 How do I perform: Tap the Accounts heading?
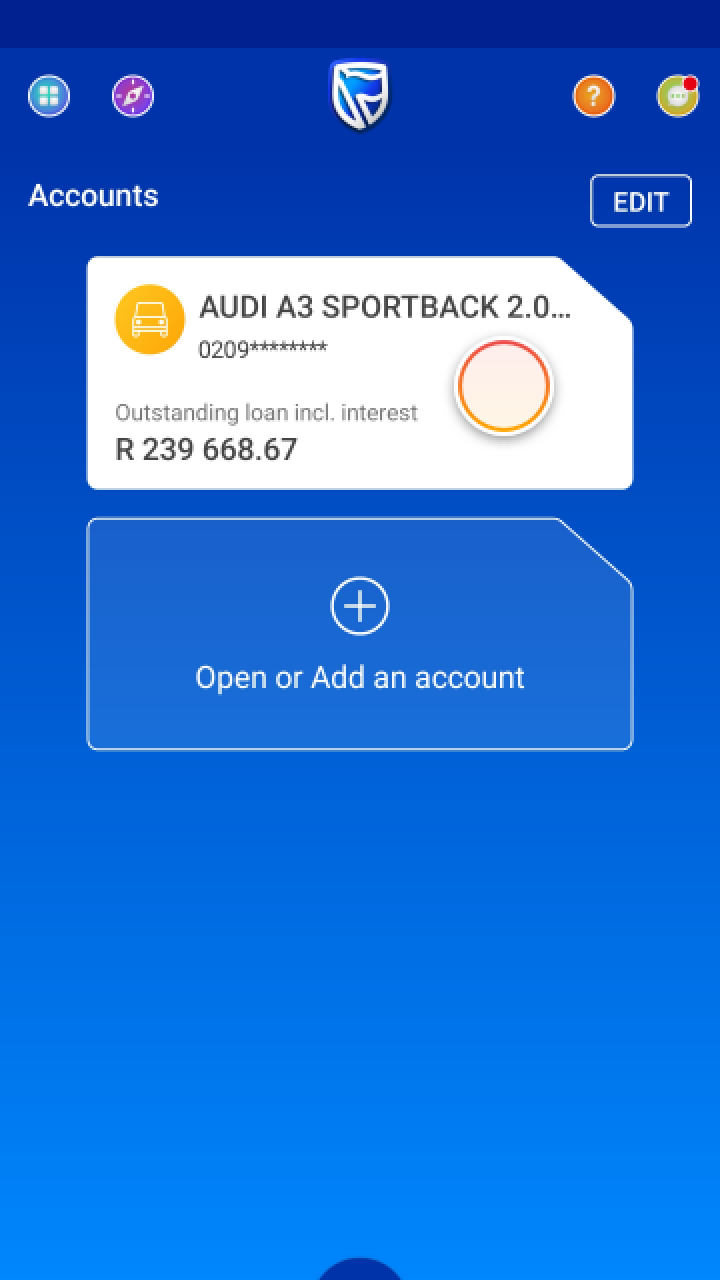tap(92, 196)
